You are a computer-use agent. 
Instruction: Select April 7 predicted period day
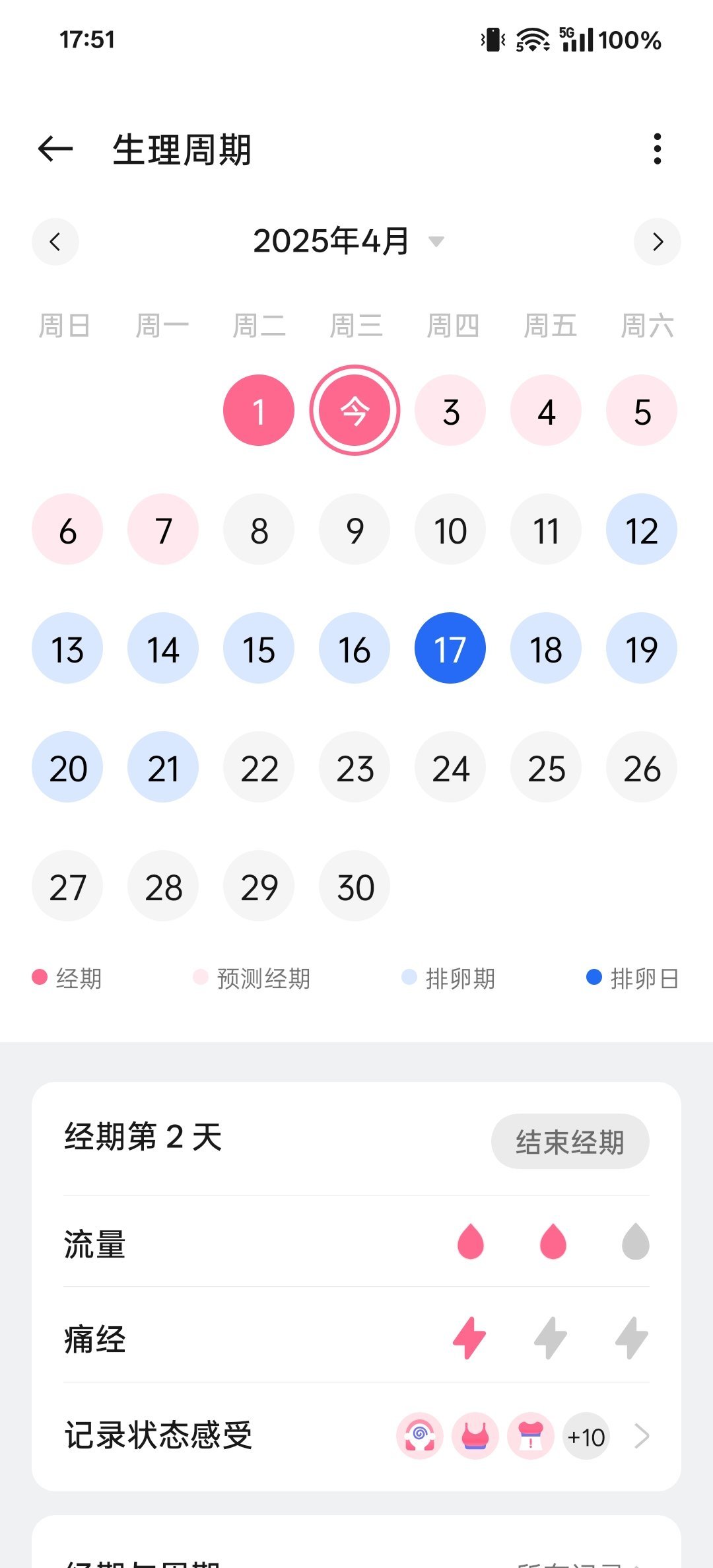[x=163, y=530]
